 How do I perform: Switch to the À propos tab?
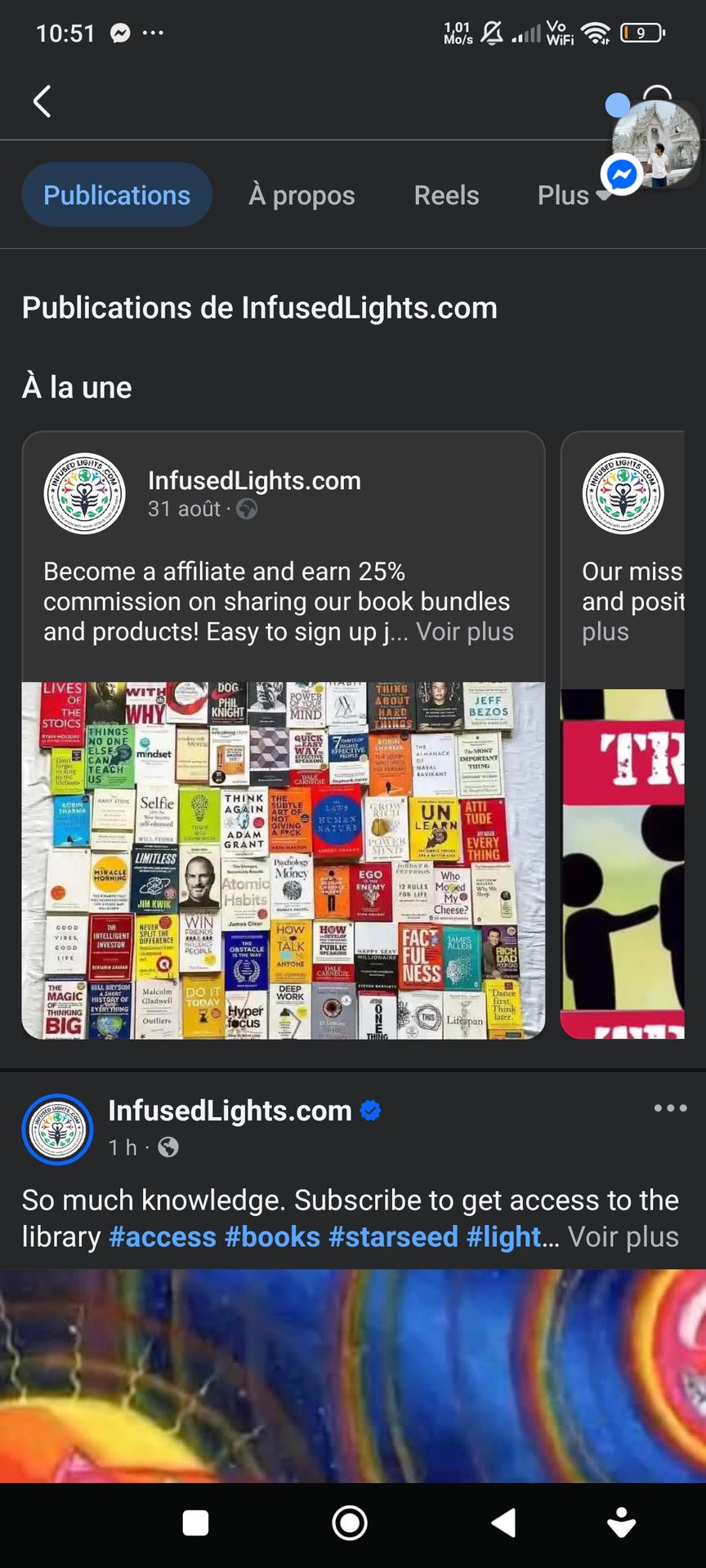point(302,195)
